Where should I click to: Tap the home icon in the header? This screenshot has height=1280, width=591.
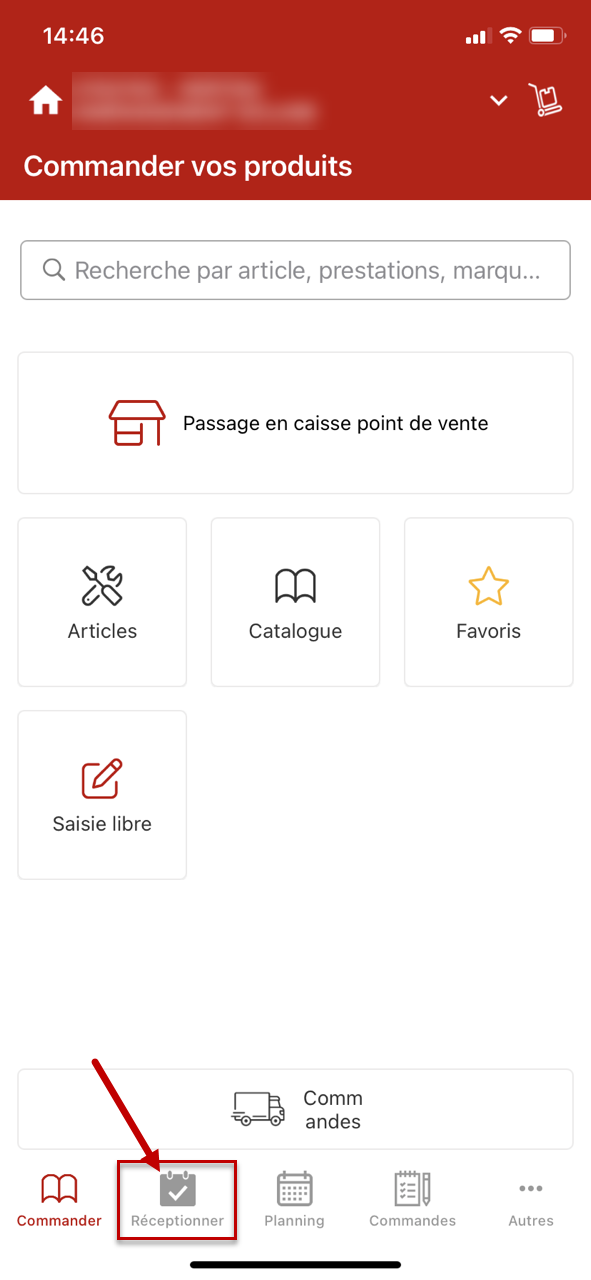(x=46, y=101)
